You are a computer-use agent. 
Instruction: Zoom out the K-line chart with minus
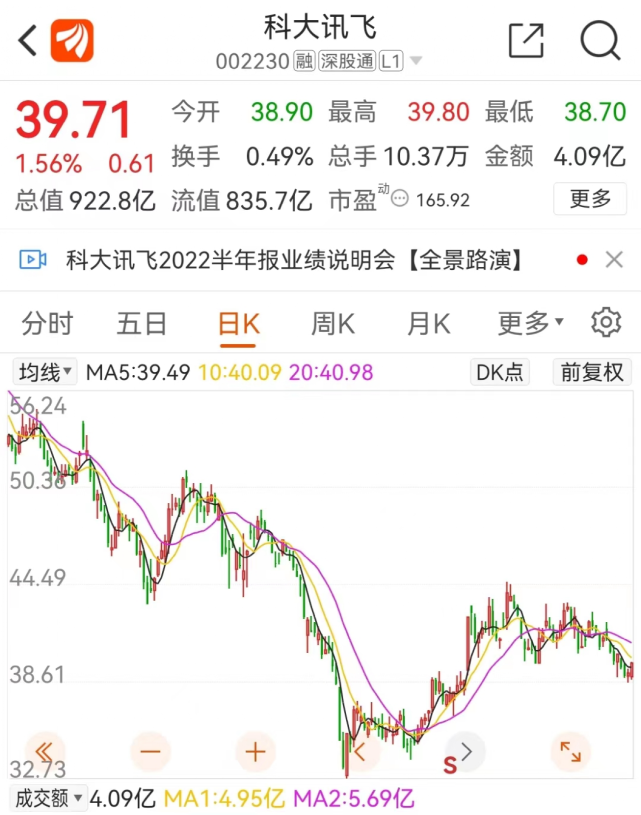(152, 750)
